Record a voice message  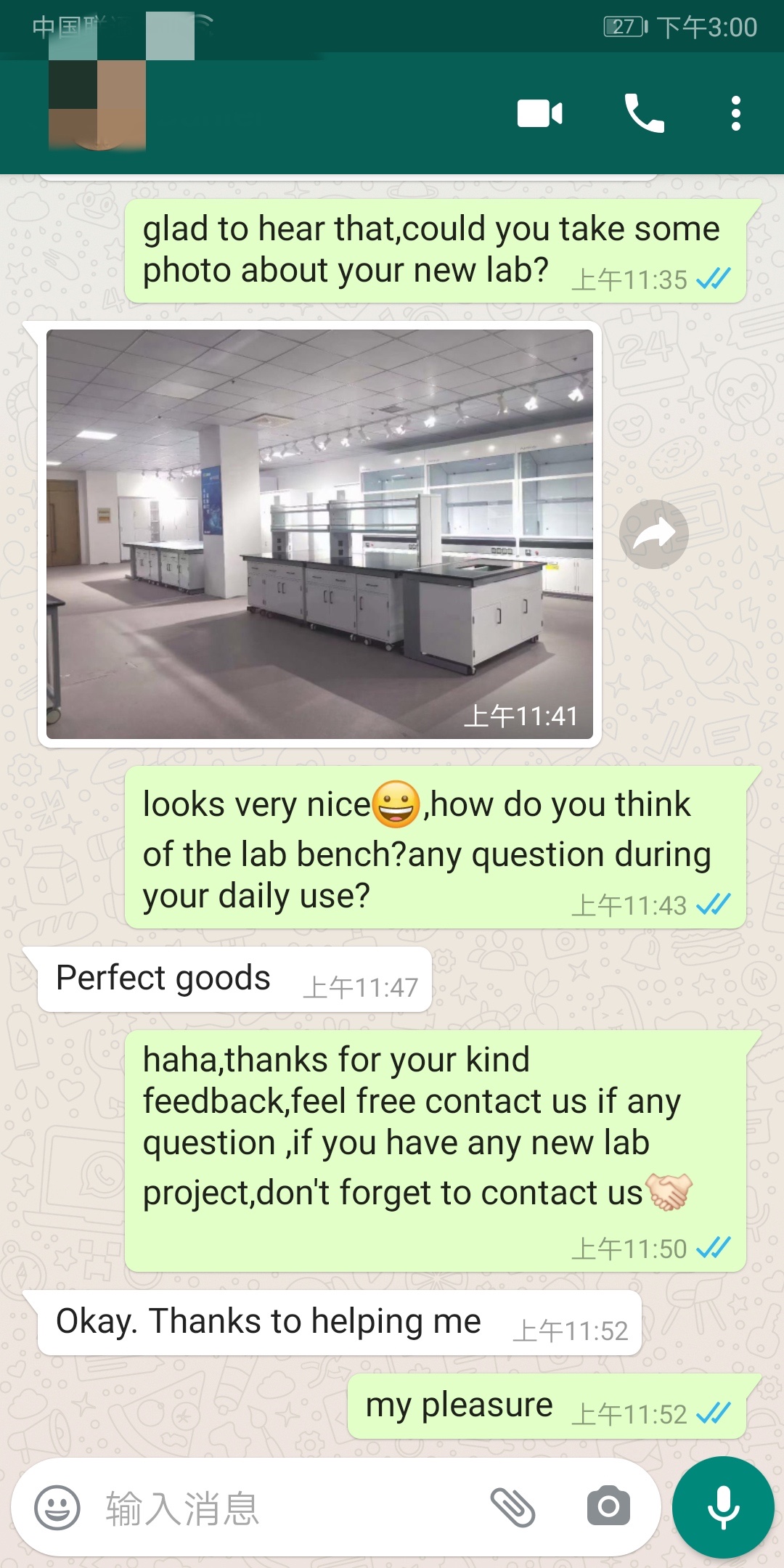coord(723,1508)
